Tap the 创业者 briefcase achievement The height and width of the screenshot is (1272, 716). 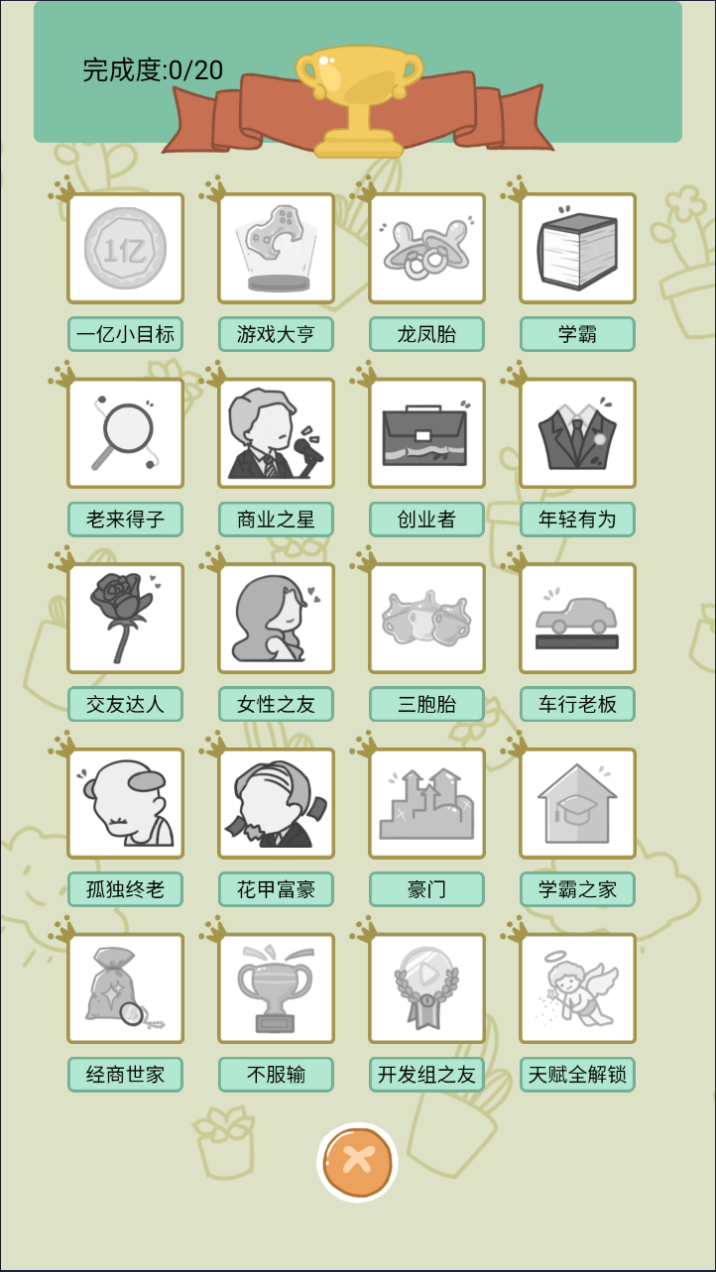point(427,434)
